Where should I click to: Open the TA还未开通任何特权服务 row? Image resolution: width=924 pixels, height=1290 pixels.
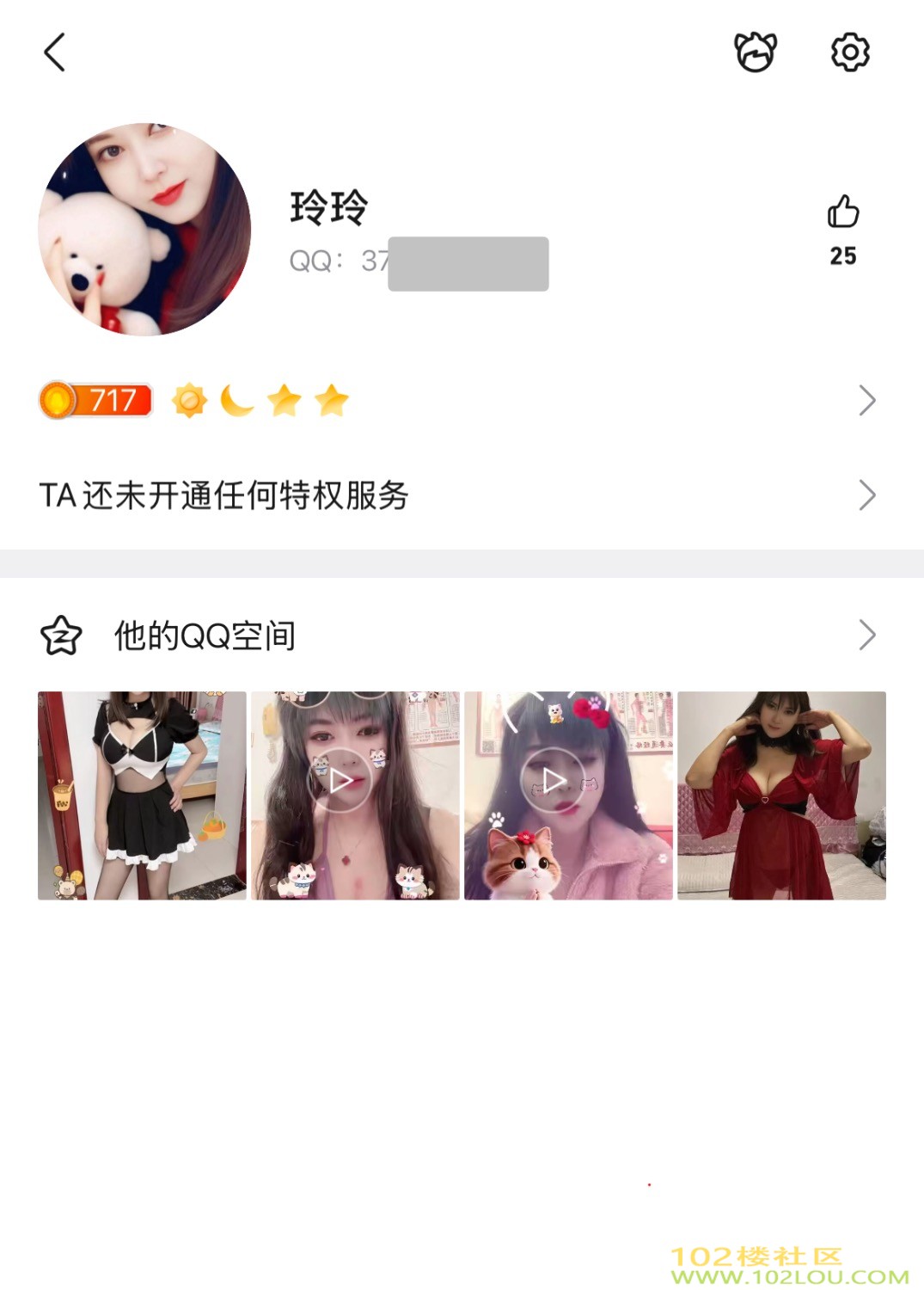(x=456, y=495)
